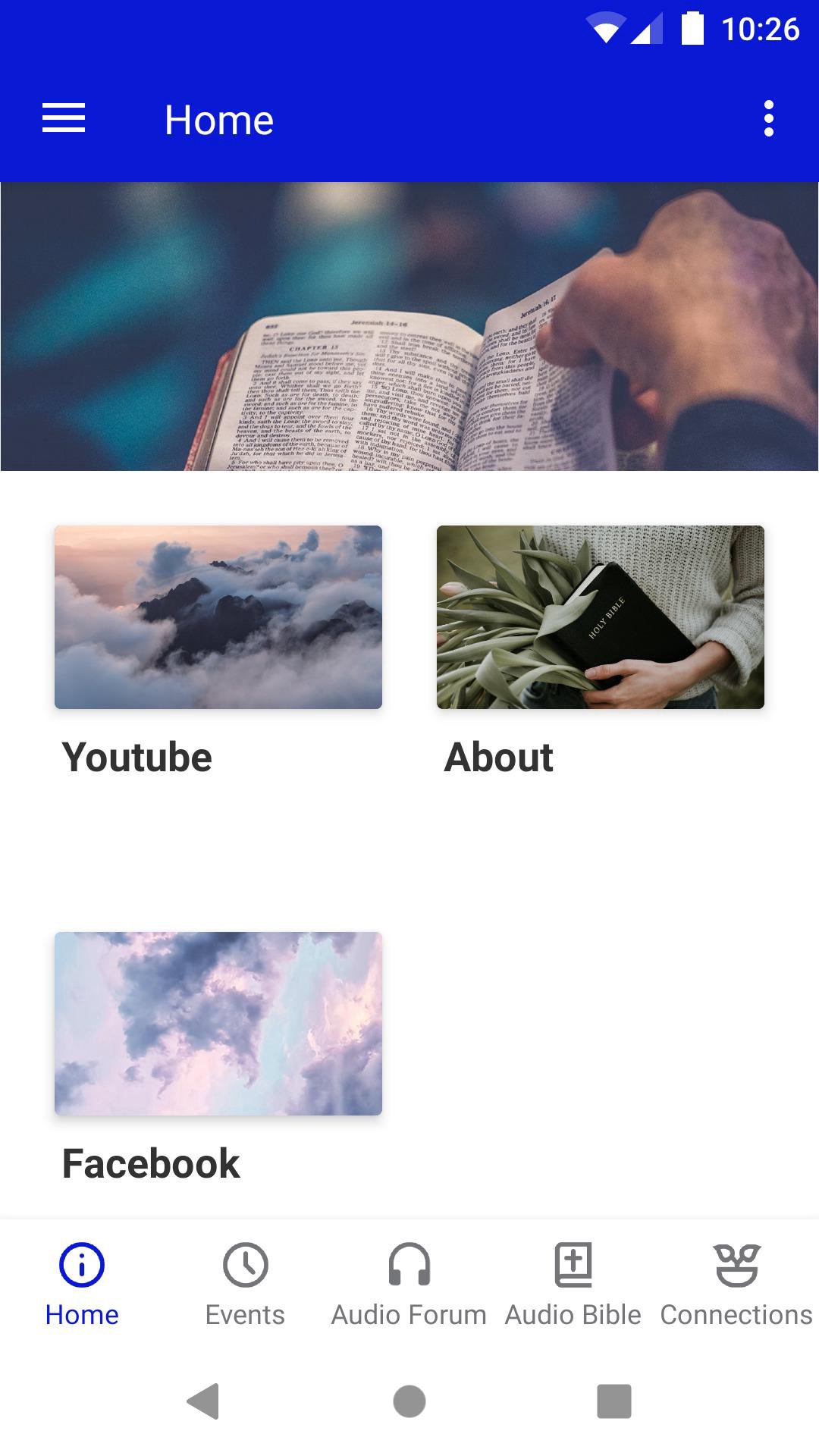The image size is (819, 1456).
Task: Open the overflow menu
Action: pyautogui.click(x=768, y=119)
